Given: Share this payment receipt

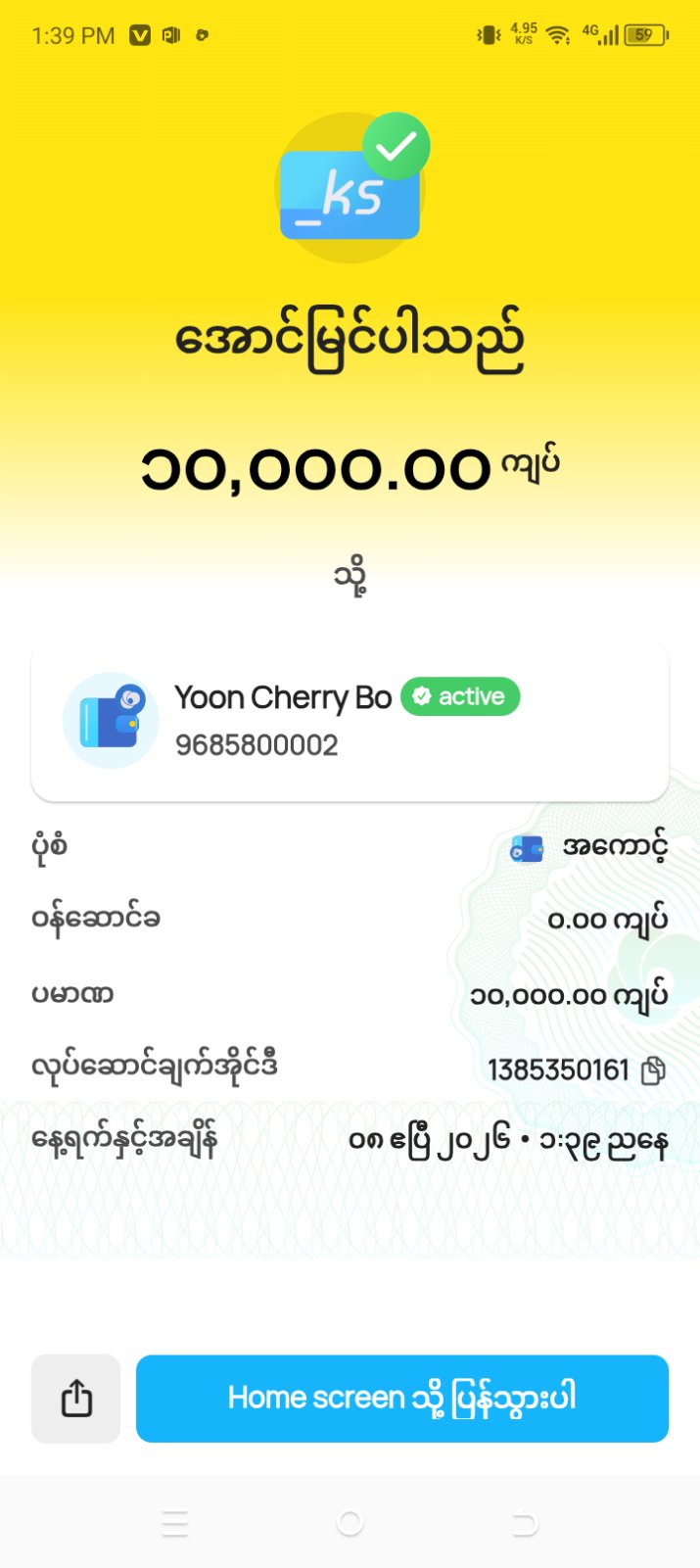Looking at the screenshot, I should pos(76,1399).
